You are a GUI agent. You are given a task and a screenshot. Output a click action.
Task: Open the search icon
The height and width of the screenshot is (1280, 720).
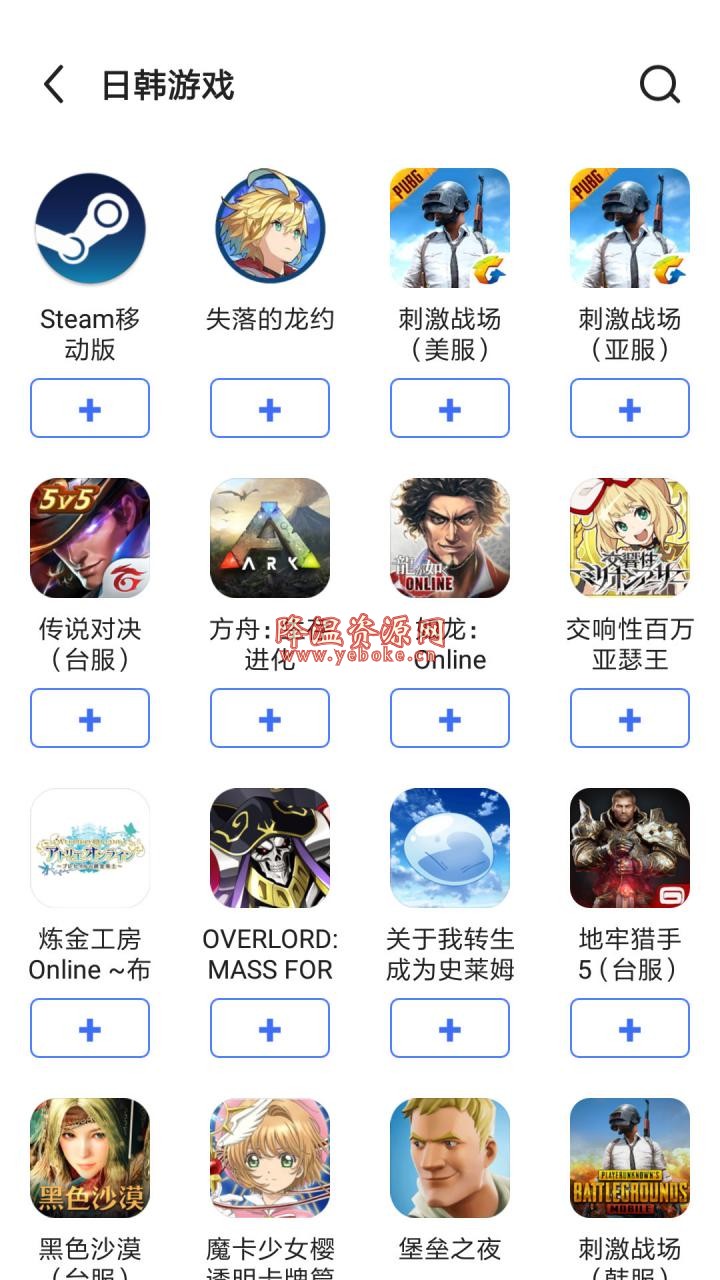[659, 85]
